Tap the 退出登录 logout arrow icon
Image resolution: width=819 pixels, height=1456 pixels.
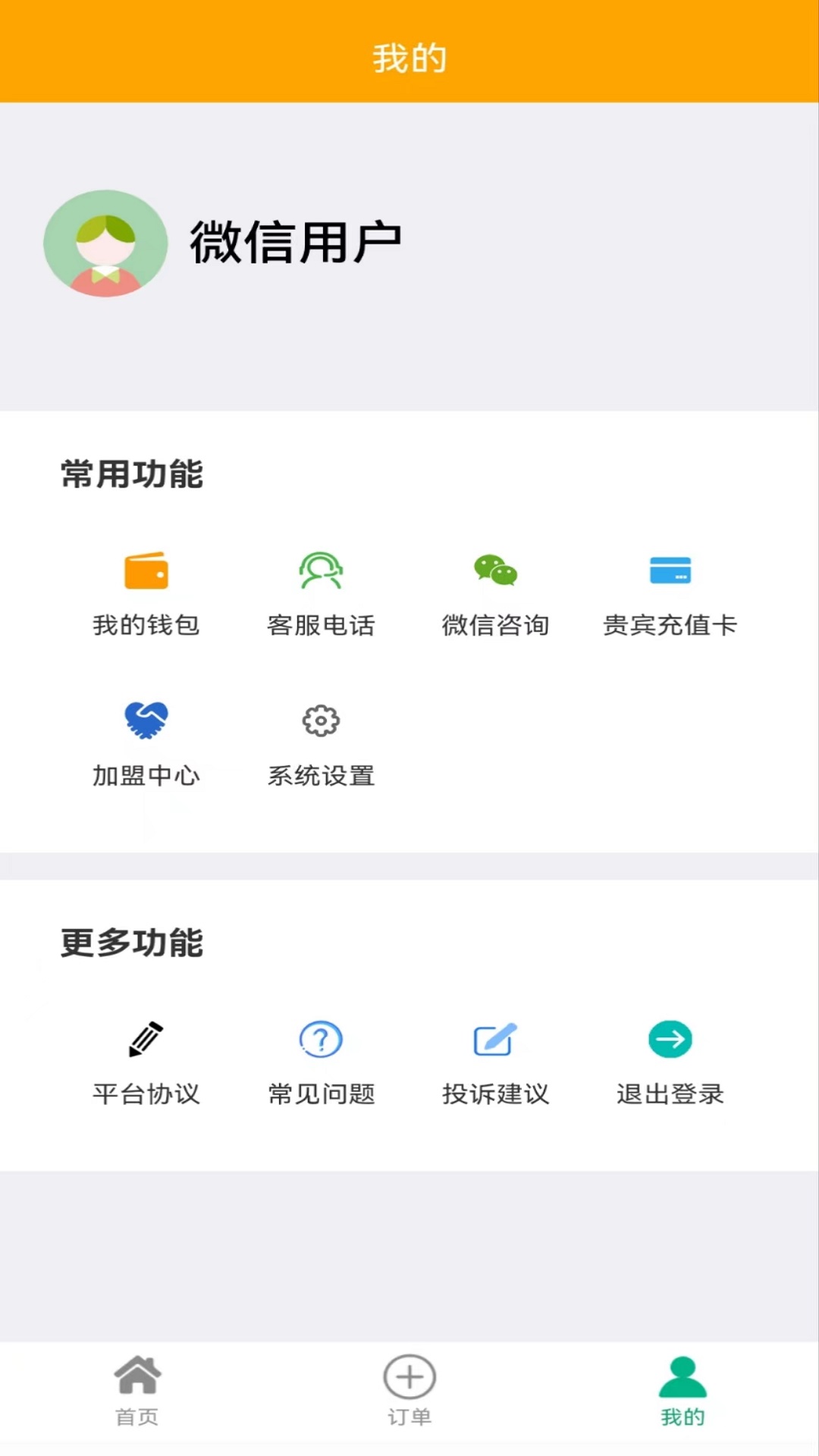click(x=670, y=1040)
